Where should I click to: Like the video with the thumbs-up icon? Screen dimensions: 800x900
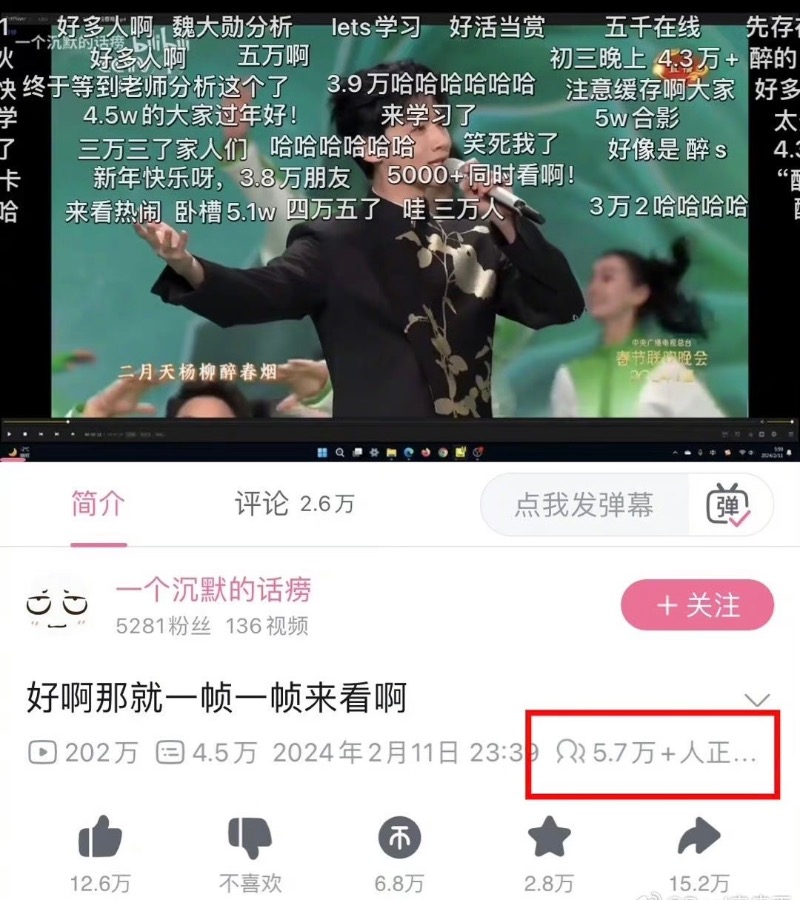[100, 837]
